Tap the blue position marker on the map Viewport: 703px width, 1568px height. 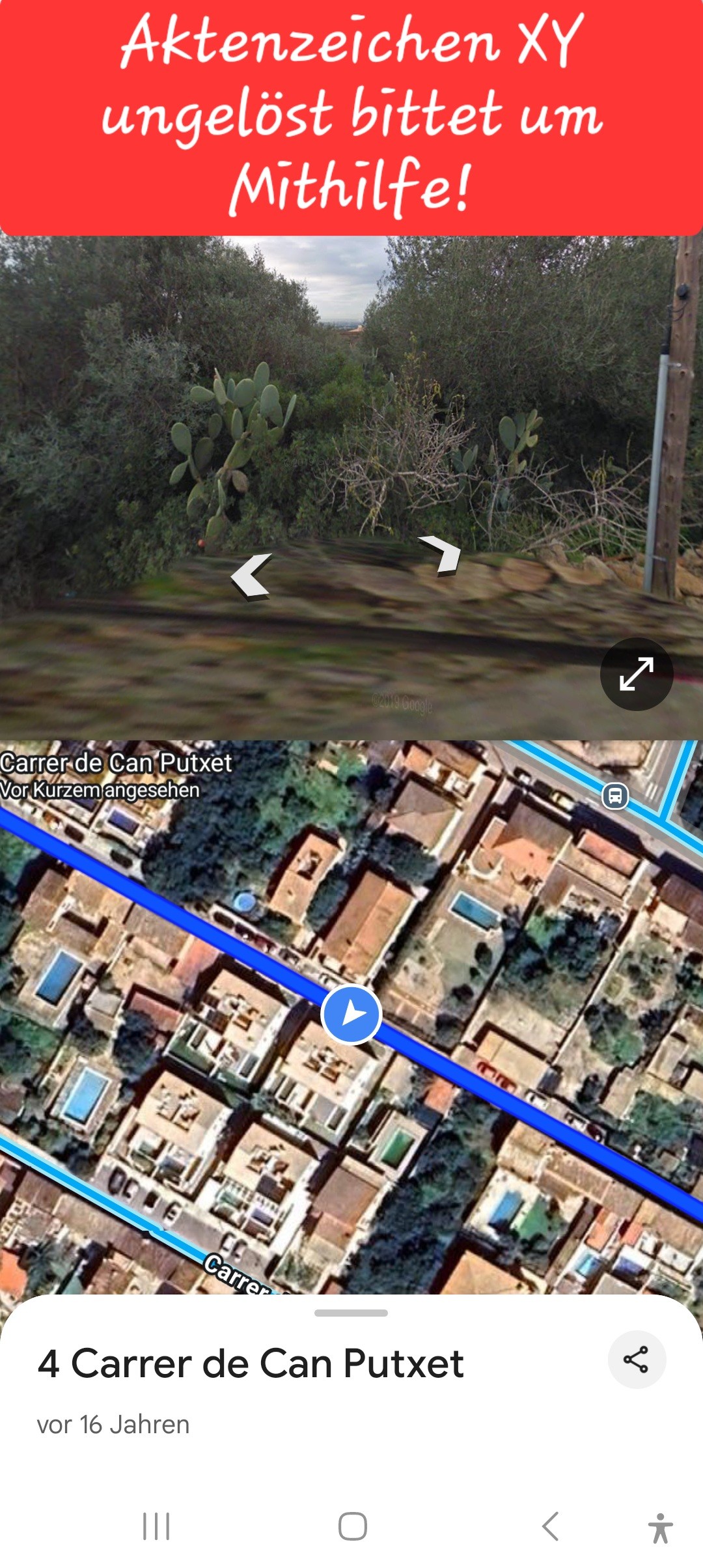pyautogui.click(x=351, y=1015)
